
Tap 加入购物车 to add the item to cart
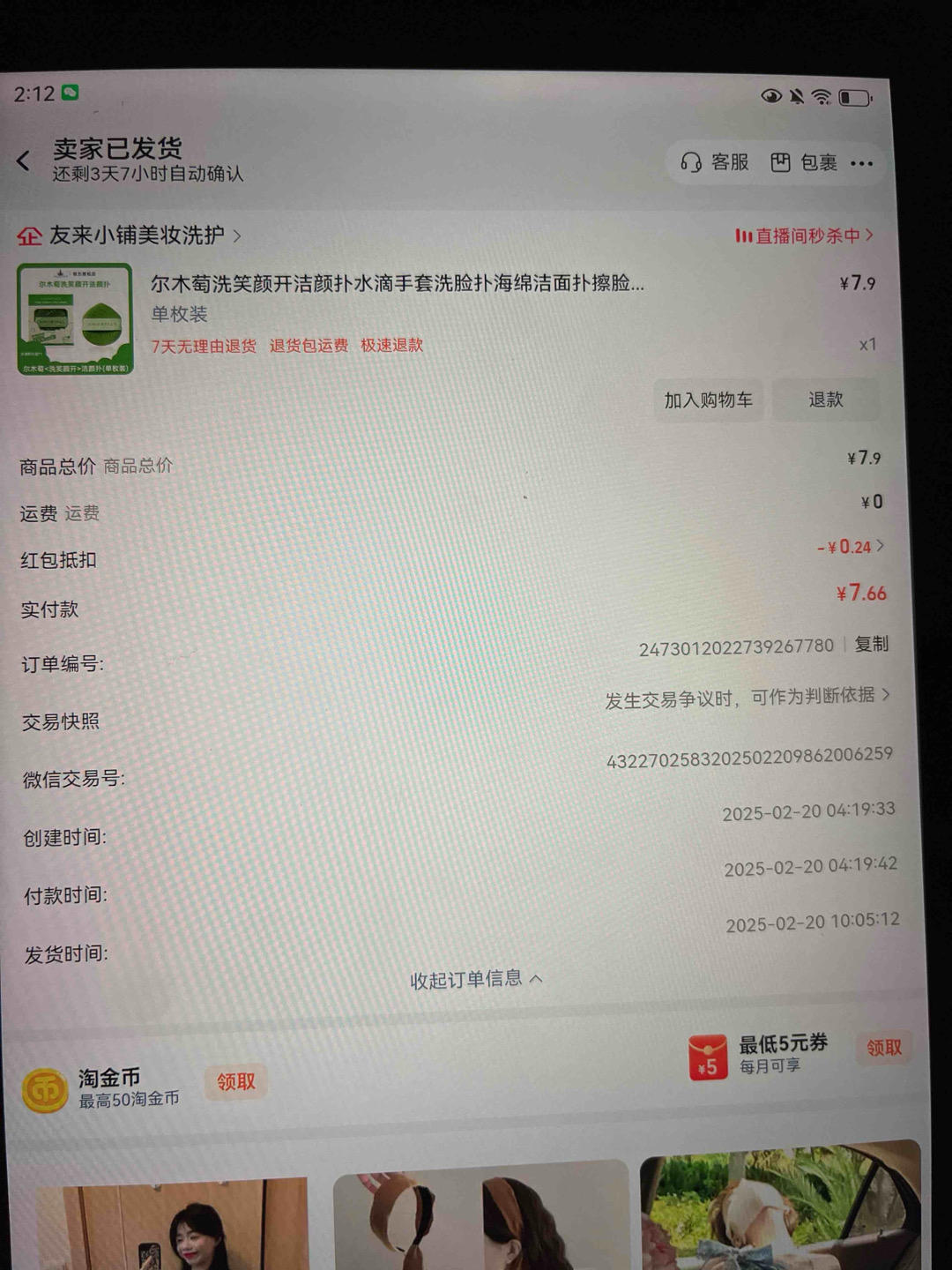[708, 400]
